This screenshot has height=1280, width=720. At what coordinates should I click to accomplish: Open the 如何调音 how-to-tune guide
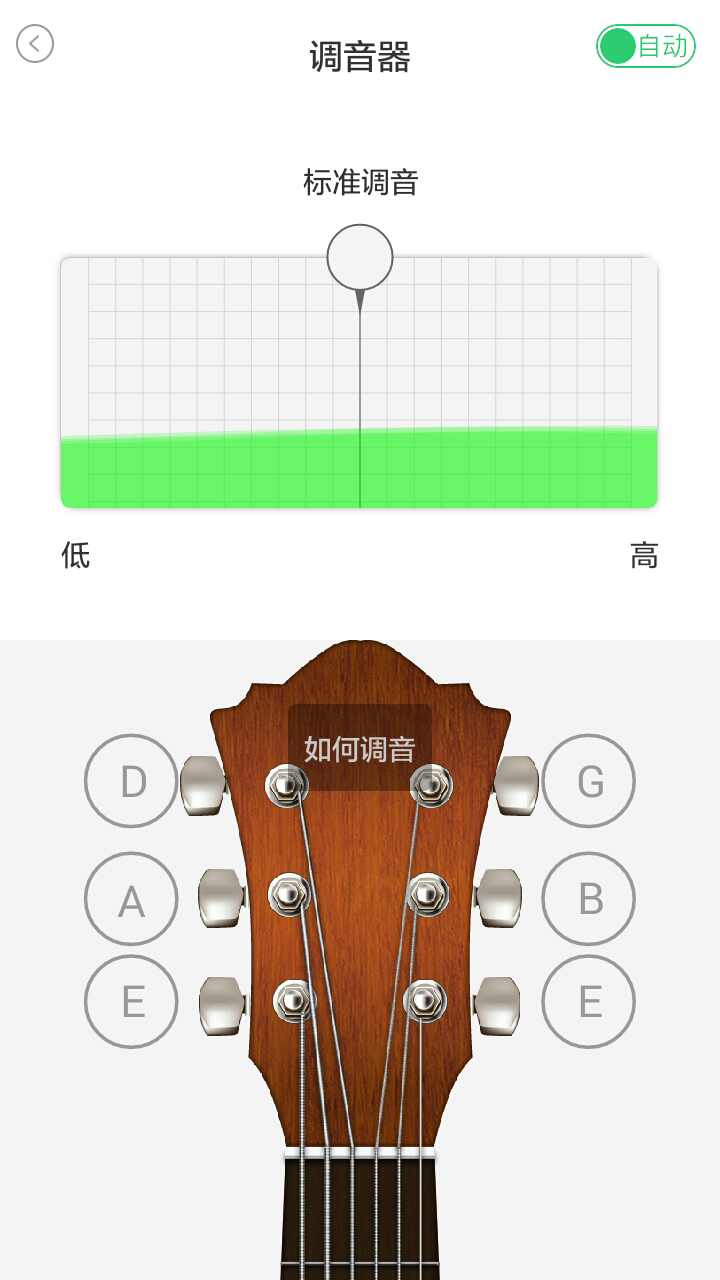[x=360, y=748]
